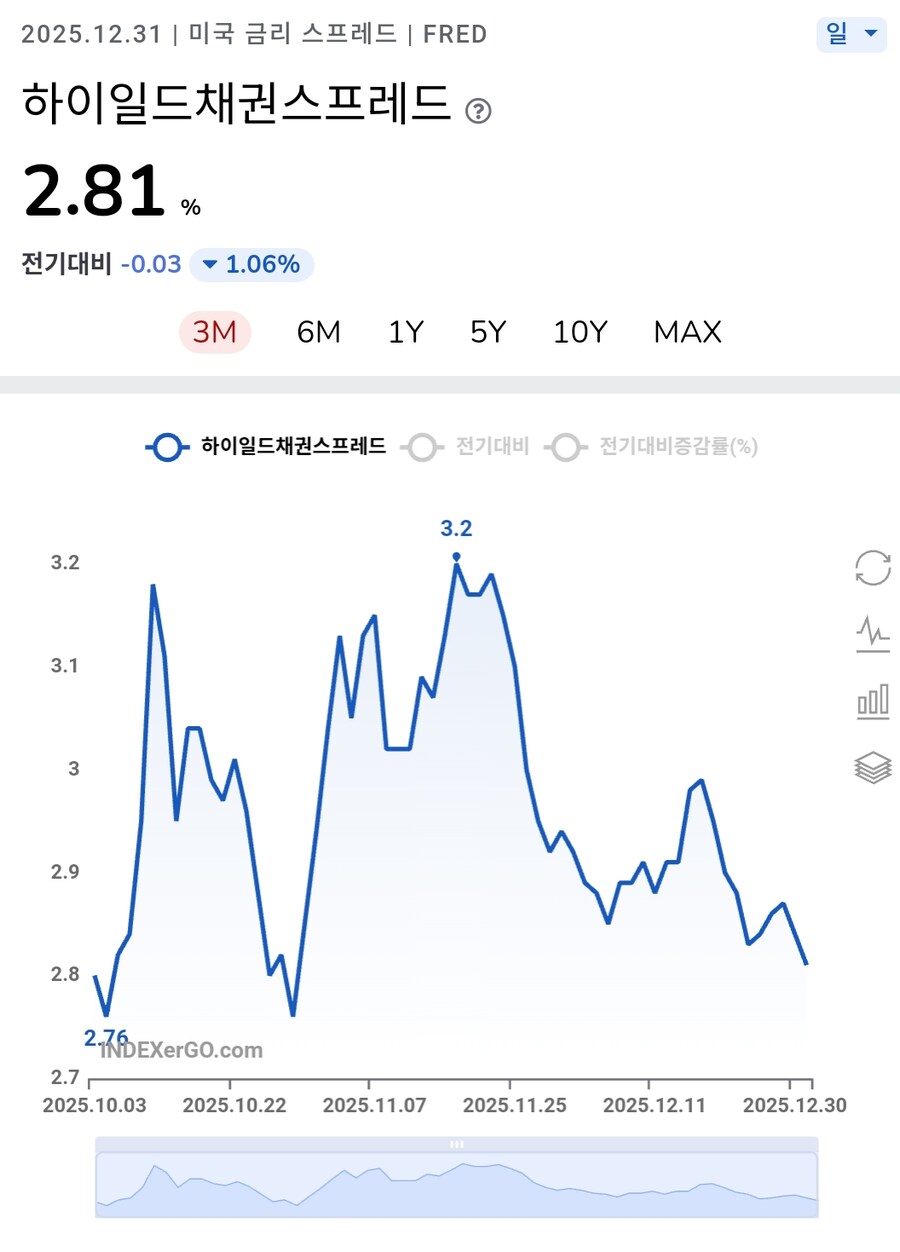Expand the blue dropdown arrow top right

pos(873,35)
